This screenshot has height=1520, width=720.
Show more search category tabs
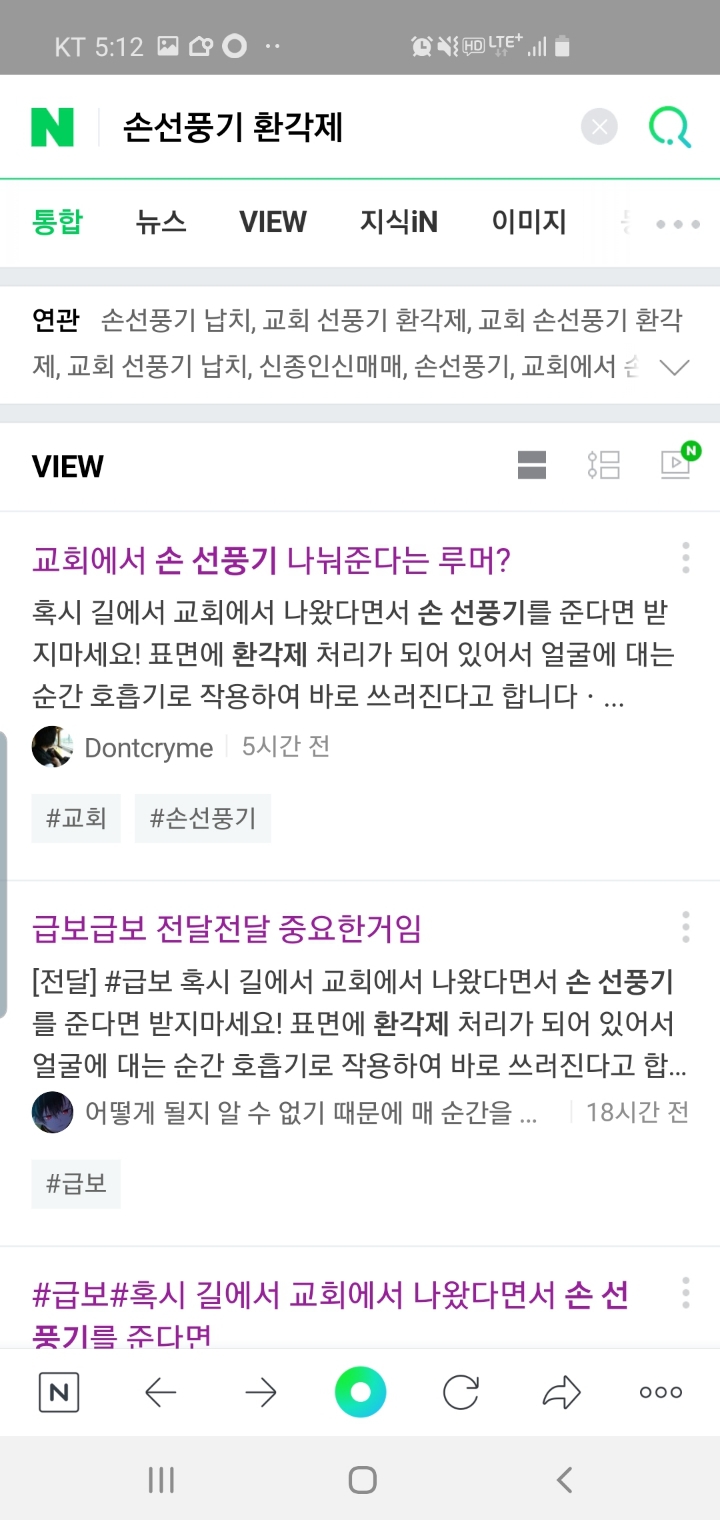click(677, 224)
